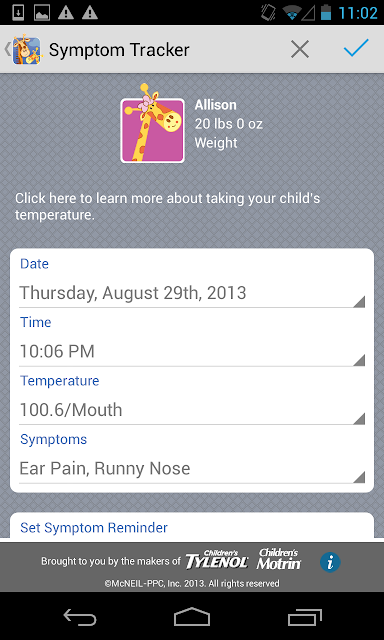Go to the home screen
This screenshot has width=384, height=640.
[x=192, y=617]
